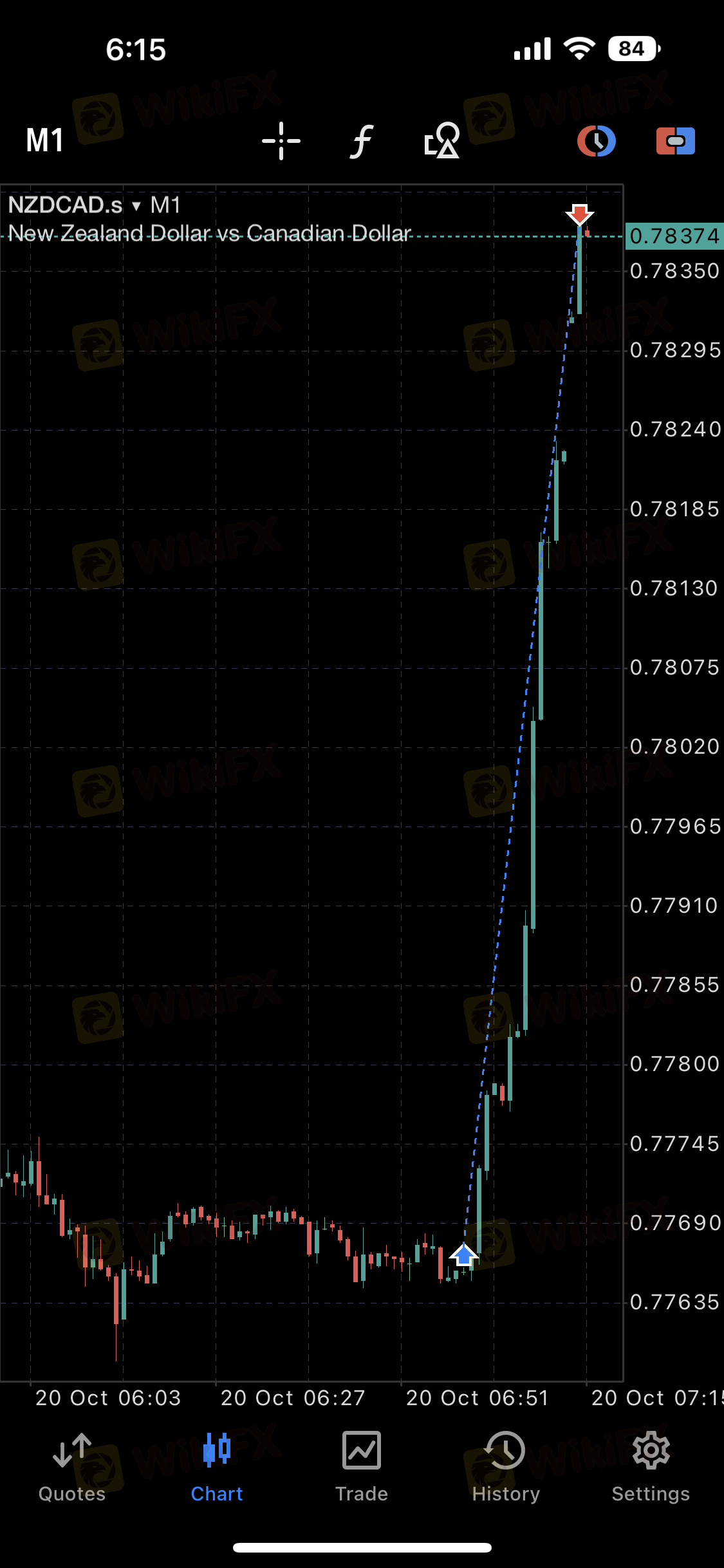Open the new order trade icon

675,141
